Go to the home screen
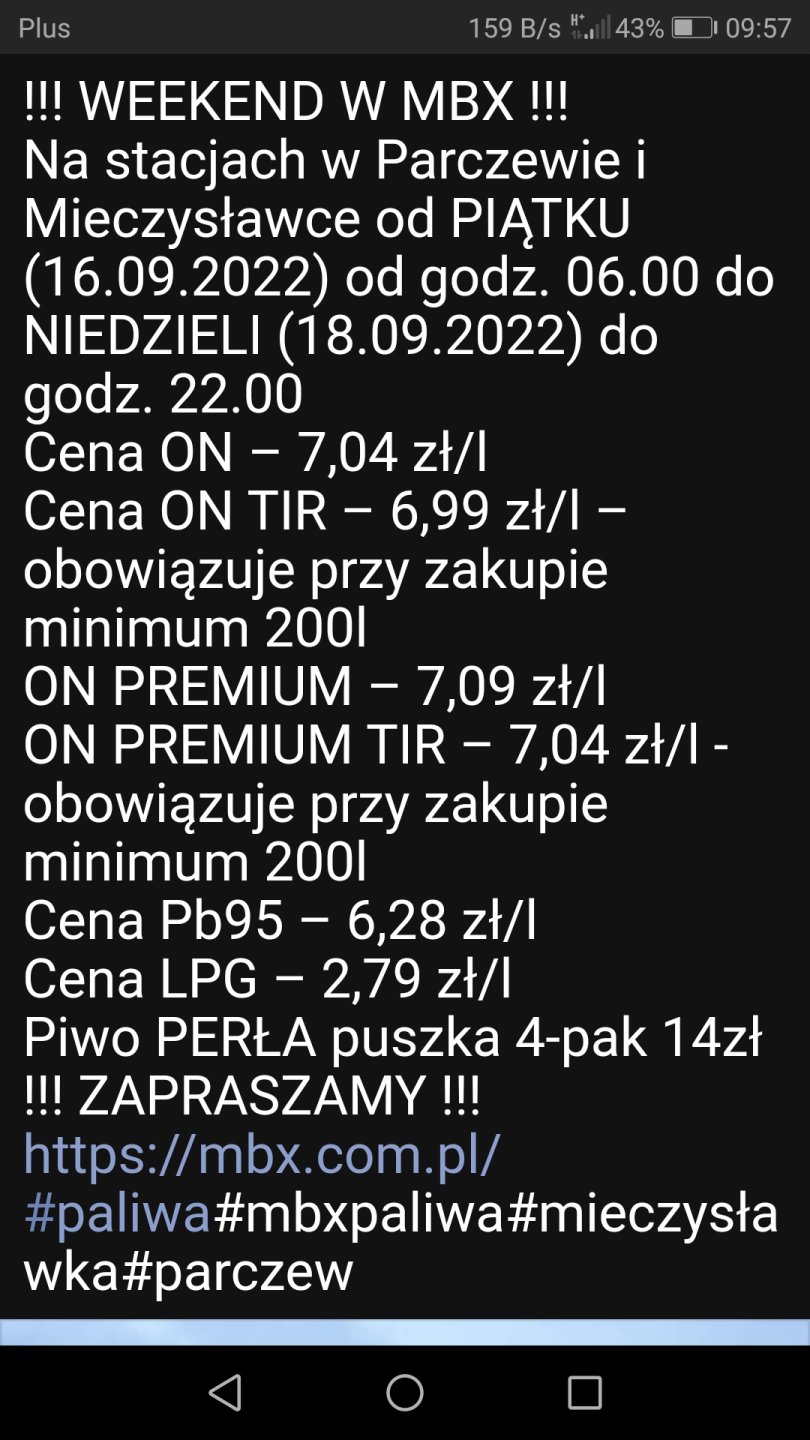810x1440 pixels. pos(405,1392)
